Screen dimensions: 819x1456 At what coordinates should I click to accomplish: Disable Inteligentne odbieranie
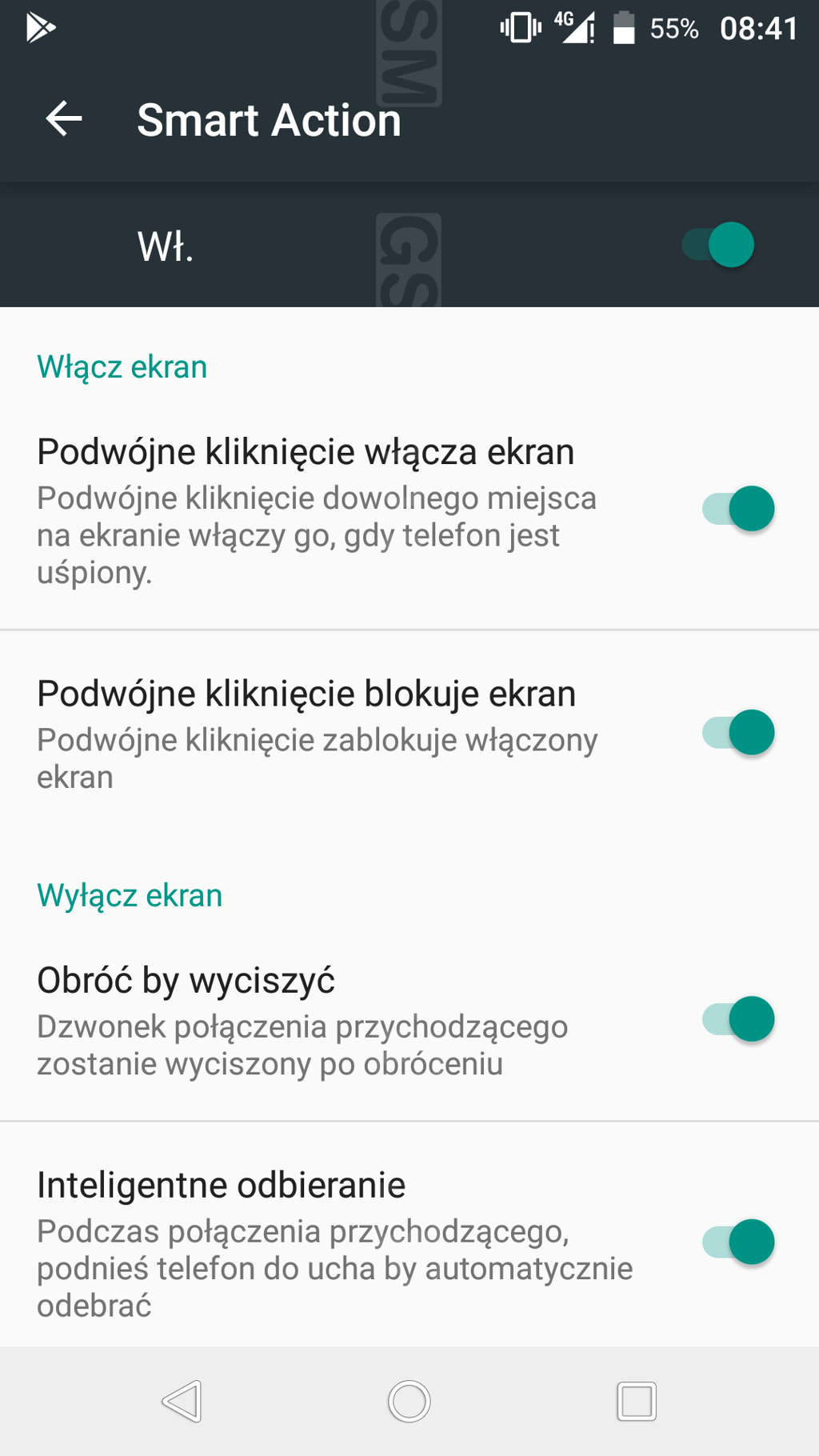[x=738, y=1242]
